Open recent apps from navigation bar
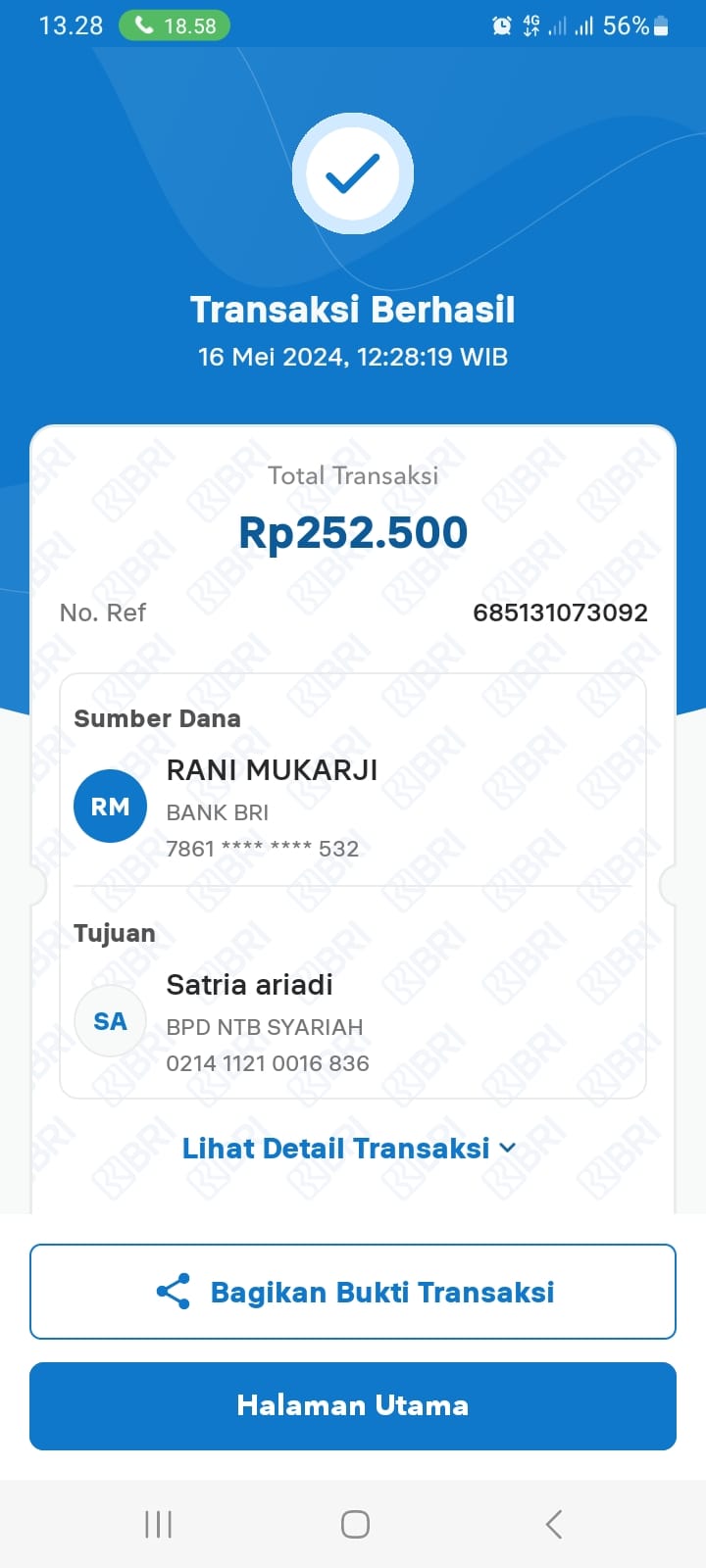The height and width of the screenshot is (1568, 706). (x=158, y=1524)
